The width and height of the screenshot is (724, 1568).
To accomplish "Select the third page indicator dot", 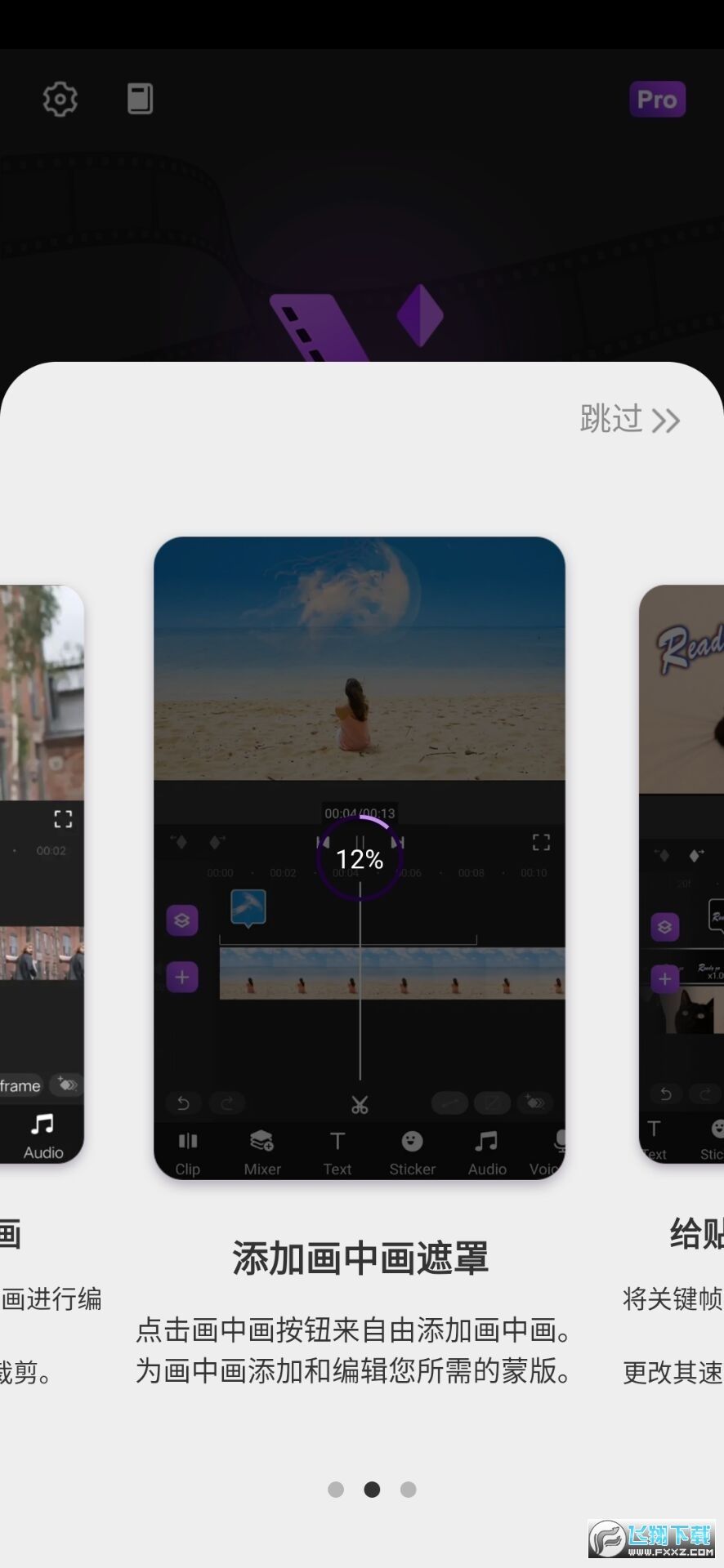I will coord(409,1490).
